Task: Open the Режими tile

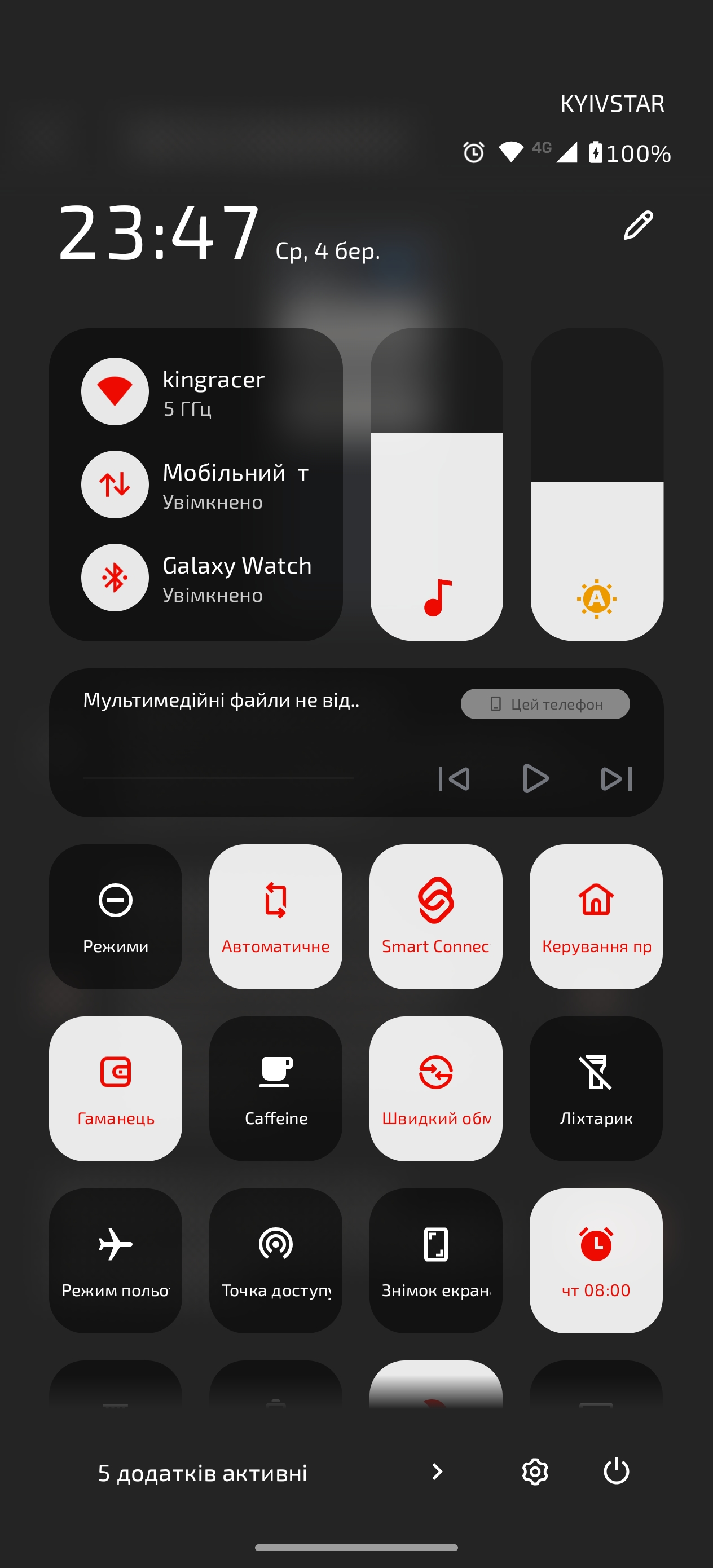Action: coord(116,916)
